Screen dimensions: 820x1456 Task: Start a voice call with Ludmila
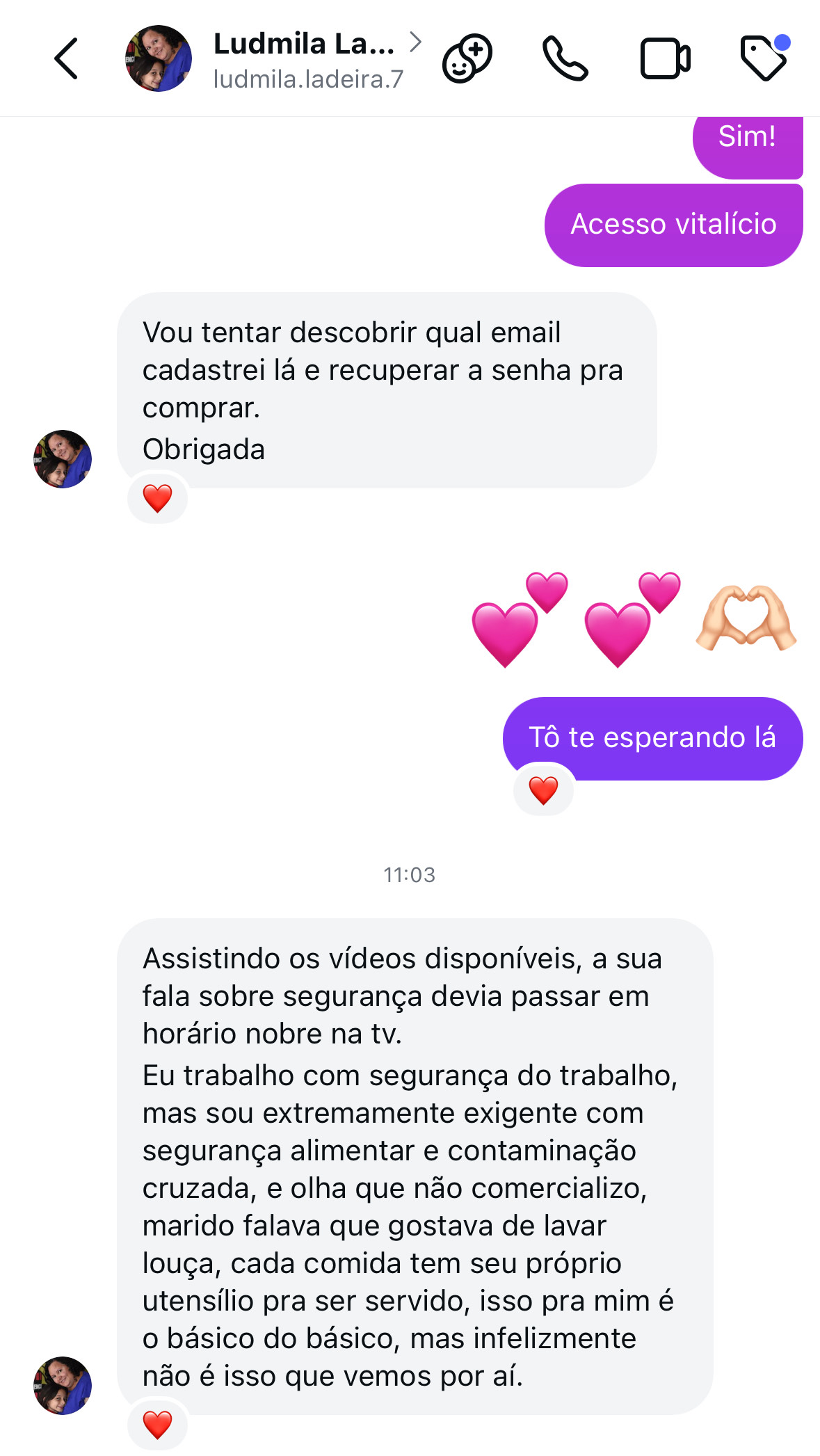pos(565,59)
